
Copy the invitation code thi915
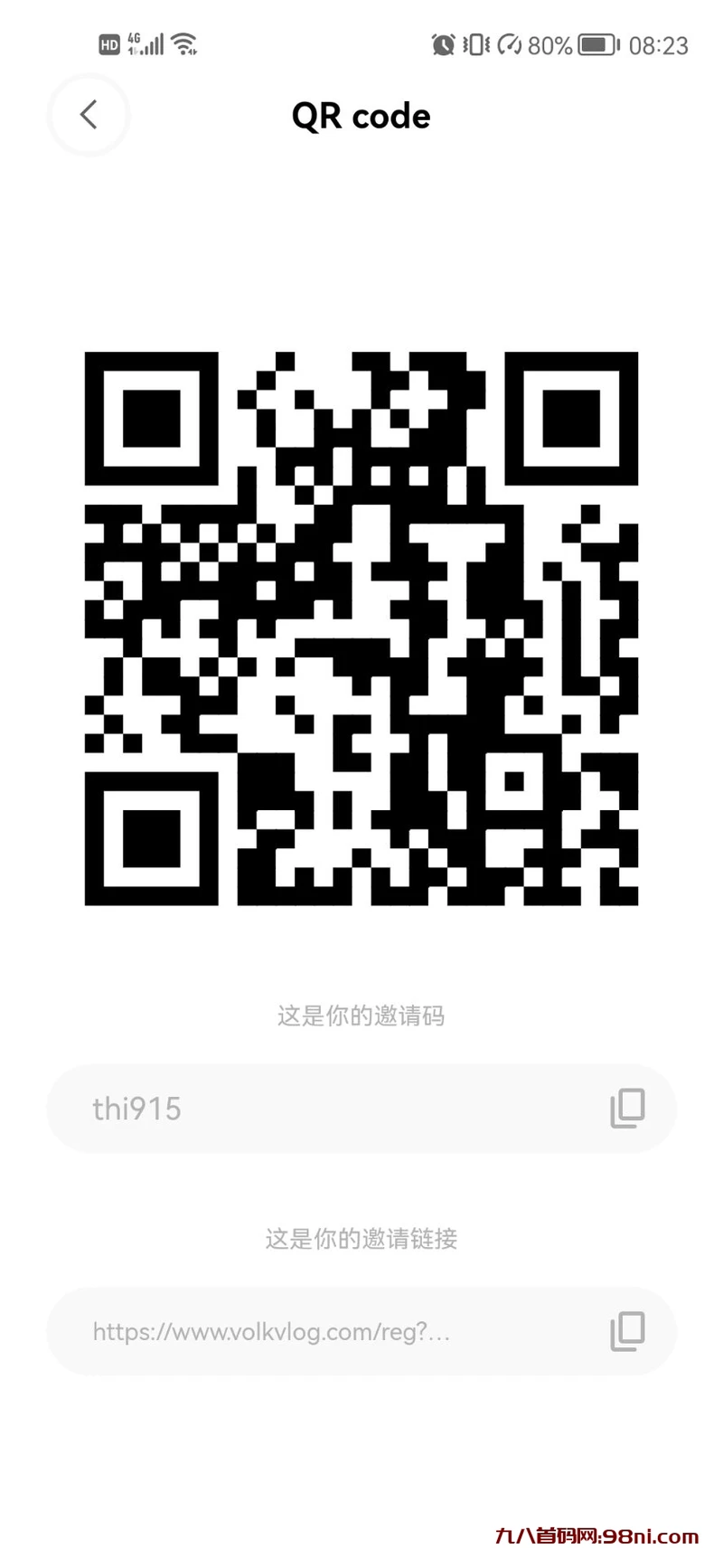click(x=627, y=1108)
